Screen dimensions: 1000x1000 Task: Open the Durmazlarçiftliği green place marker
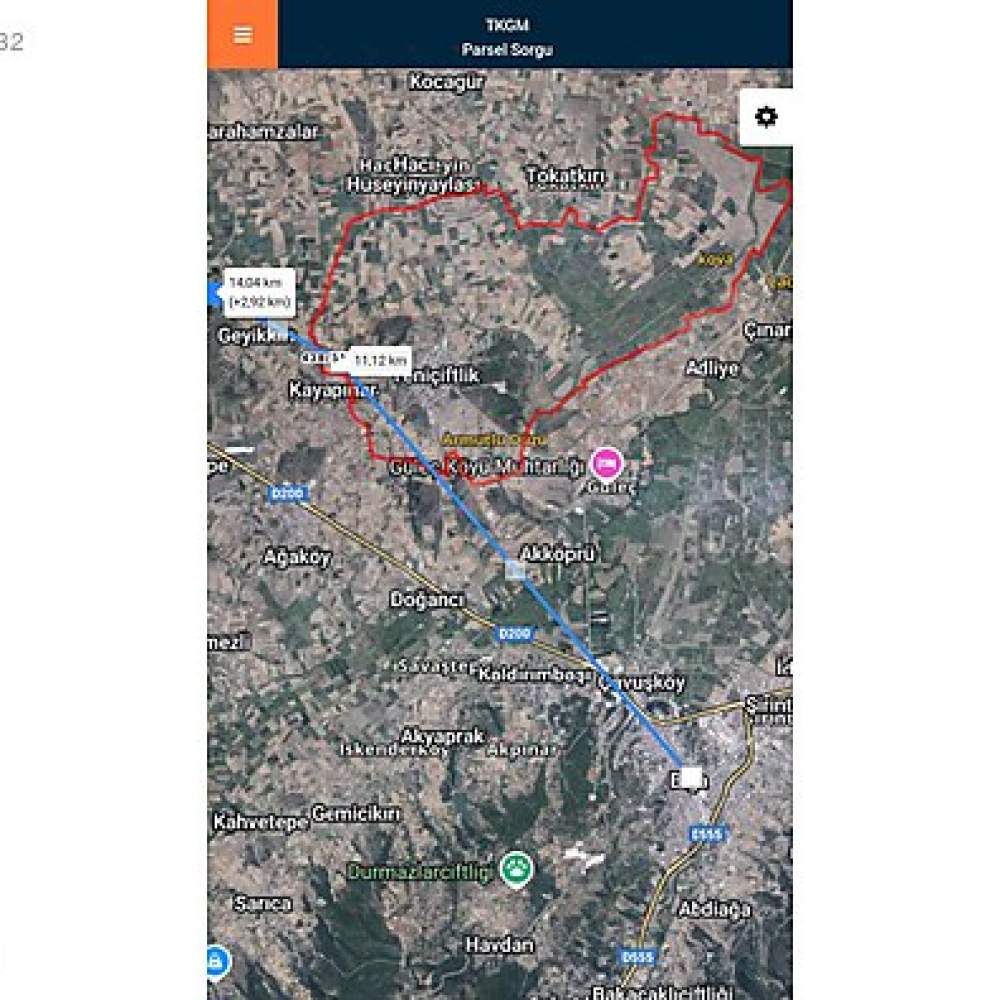(x=516, y=869)
